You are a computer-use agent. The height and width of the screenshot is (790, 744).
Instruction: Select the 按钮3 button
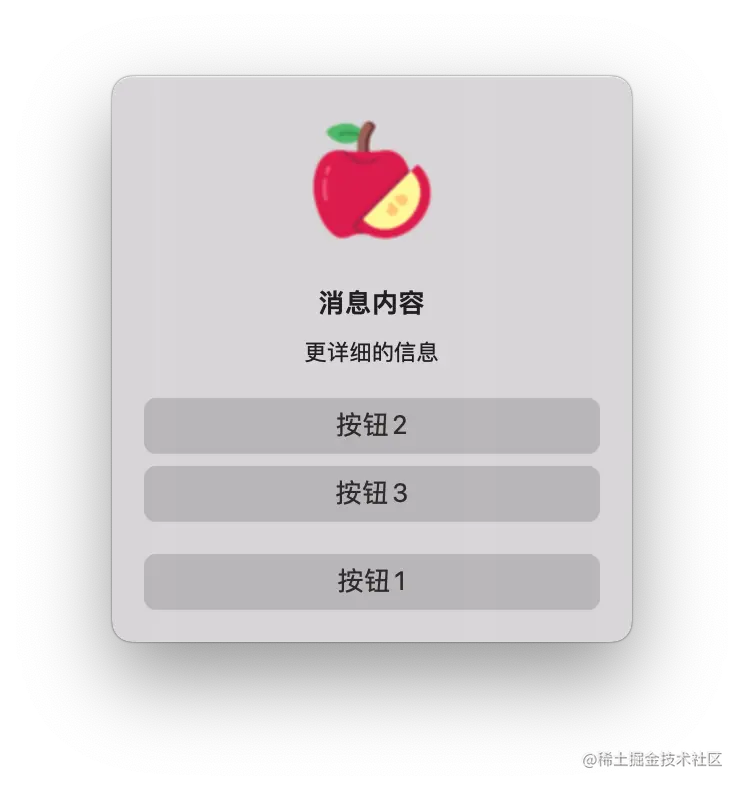(x=371, y=494)
